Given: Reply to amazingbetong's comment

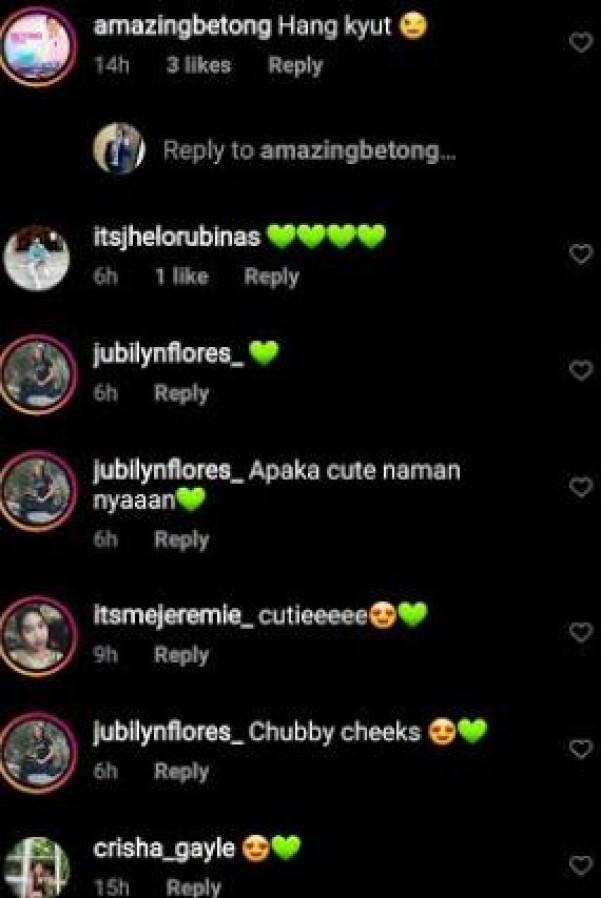Looking at the screenshot, I should [x=295, y=66].
